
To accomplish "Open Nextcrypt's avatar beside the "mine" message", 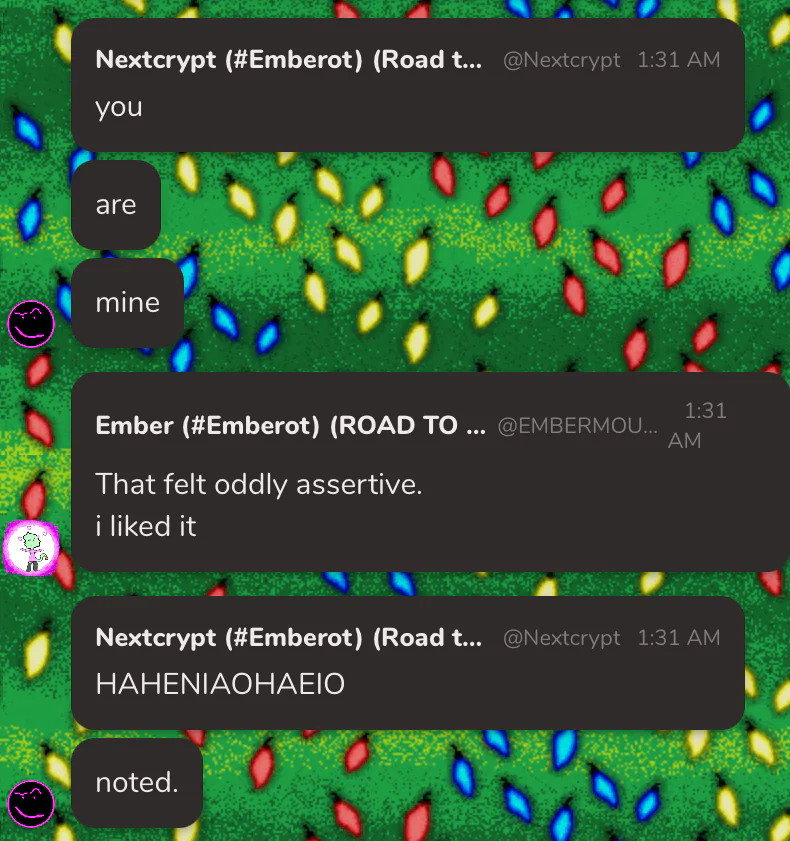I will 30,323.
